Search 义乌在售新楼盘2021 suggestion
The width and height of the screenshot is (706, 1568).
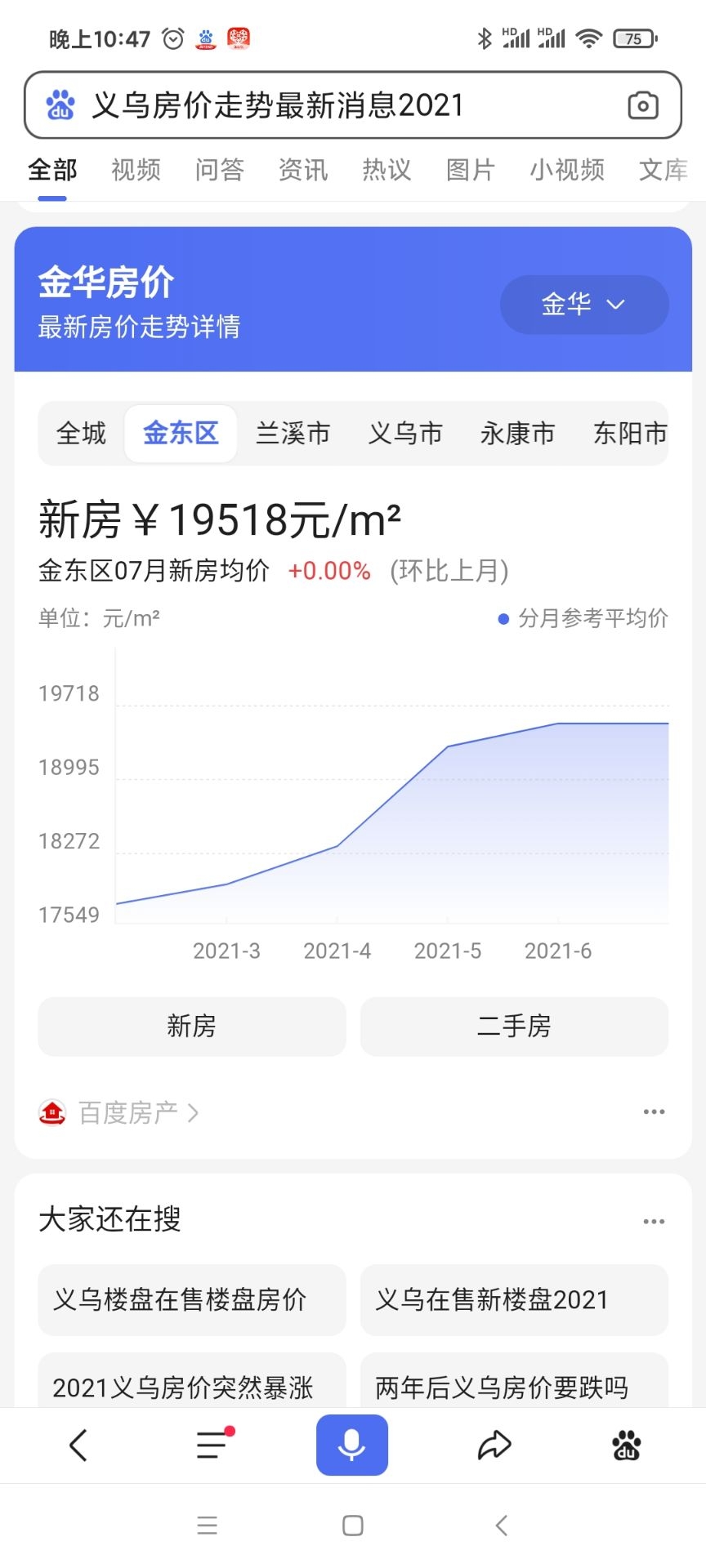point(514,1299)
